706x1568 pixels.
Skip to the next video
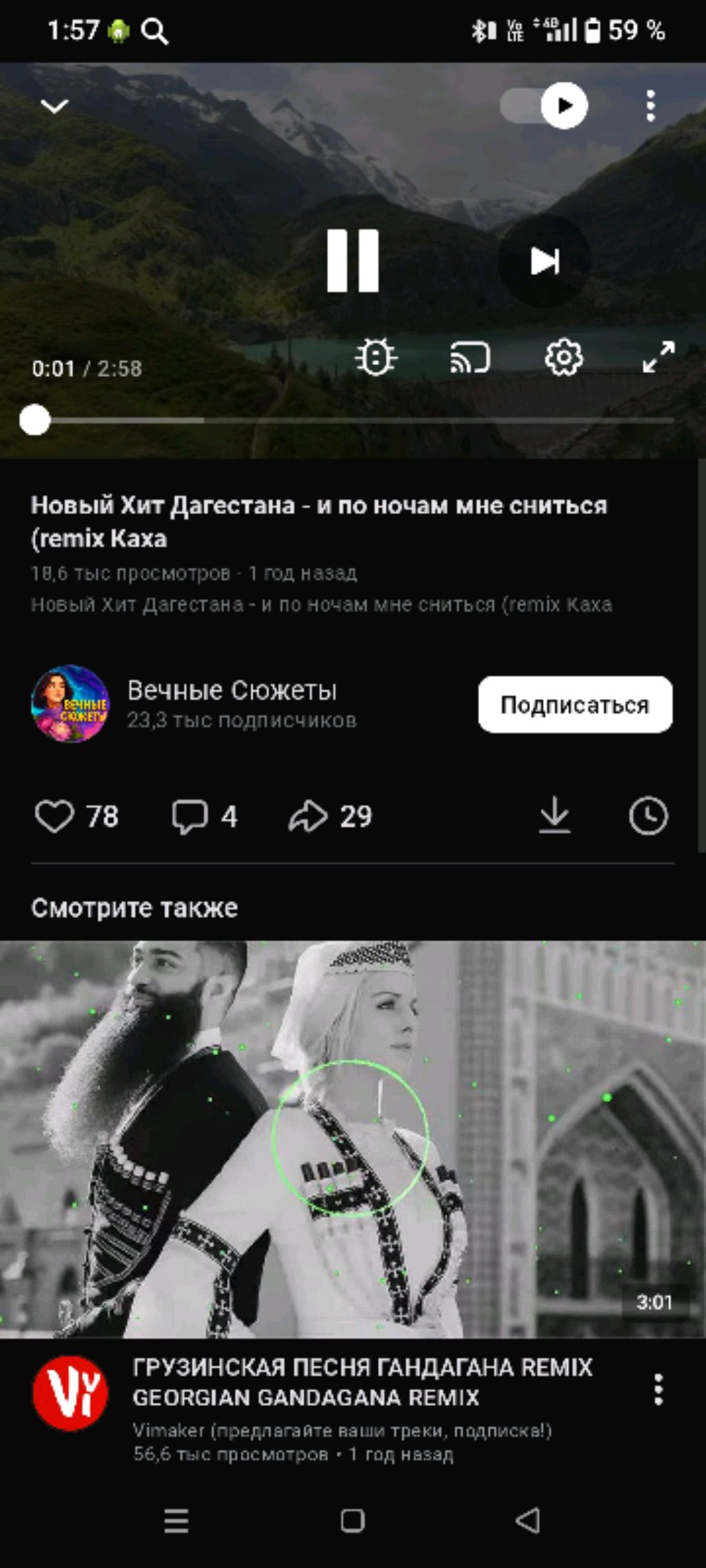pyautogui.click(x=544, y=261)
